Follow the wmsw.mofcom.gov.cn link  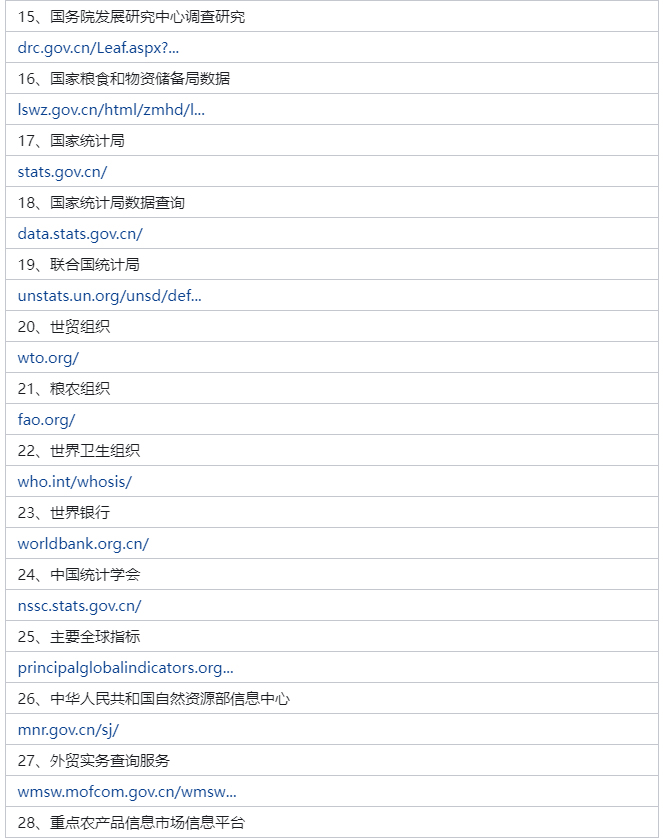point(127,792)
